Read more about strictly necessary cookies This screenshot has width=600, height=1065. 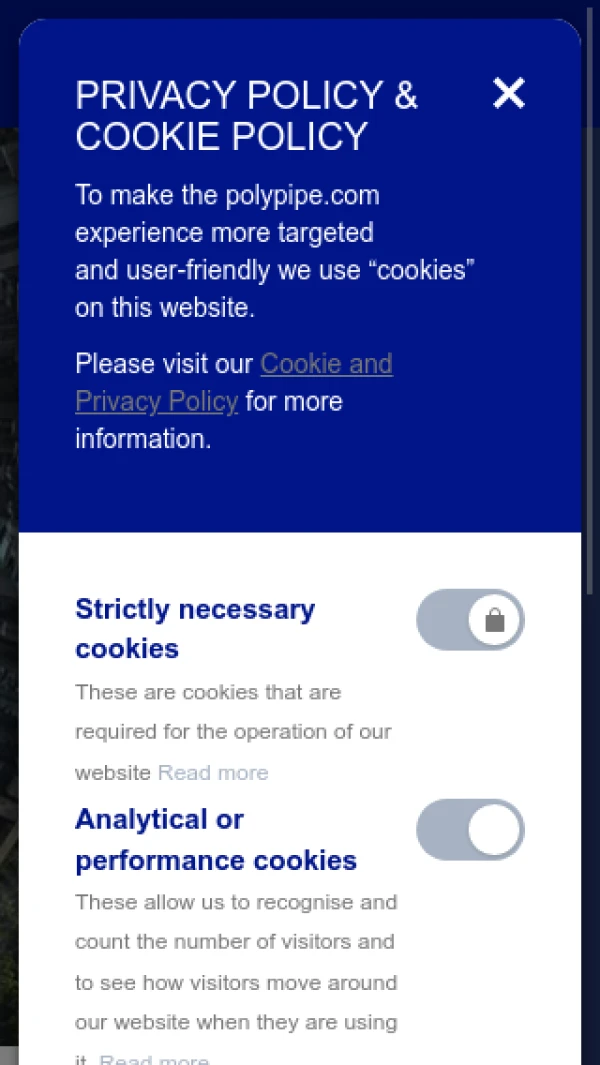pyautogui.click(x=213, y=773)
